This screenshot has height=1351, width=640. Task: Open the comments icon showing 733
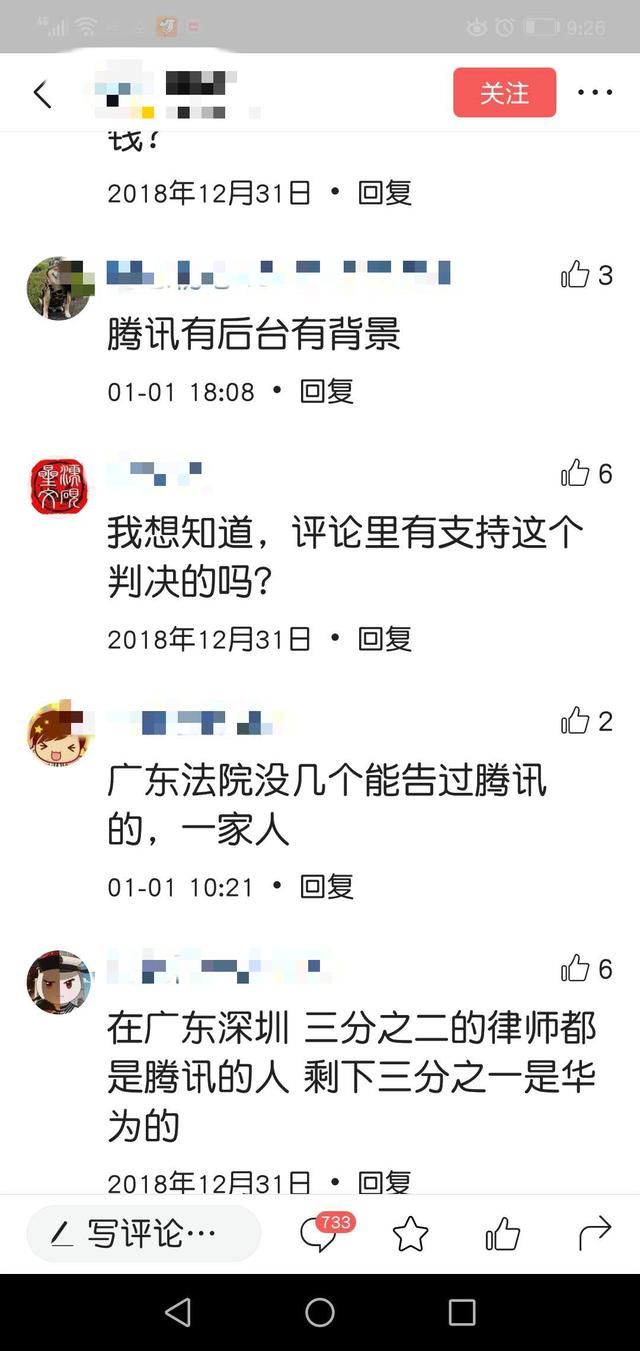click(x=320, y=1234)
